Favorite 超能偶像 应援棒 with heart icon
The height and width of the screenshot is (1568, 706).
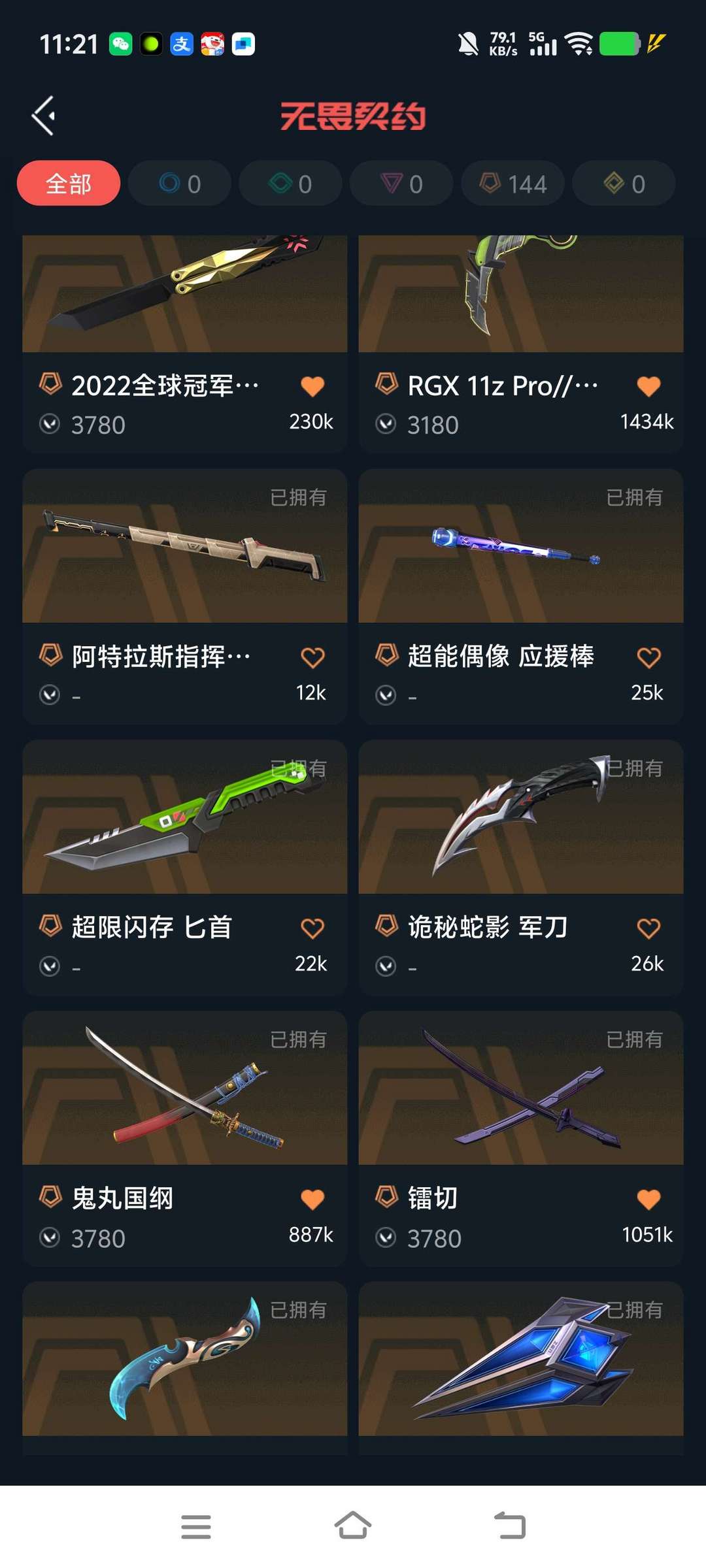click(x=648, y=657)
